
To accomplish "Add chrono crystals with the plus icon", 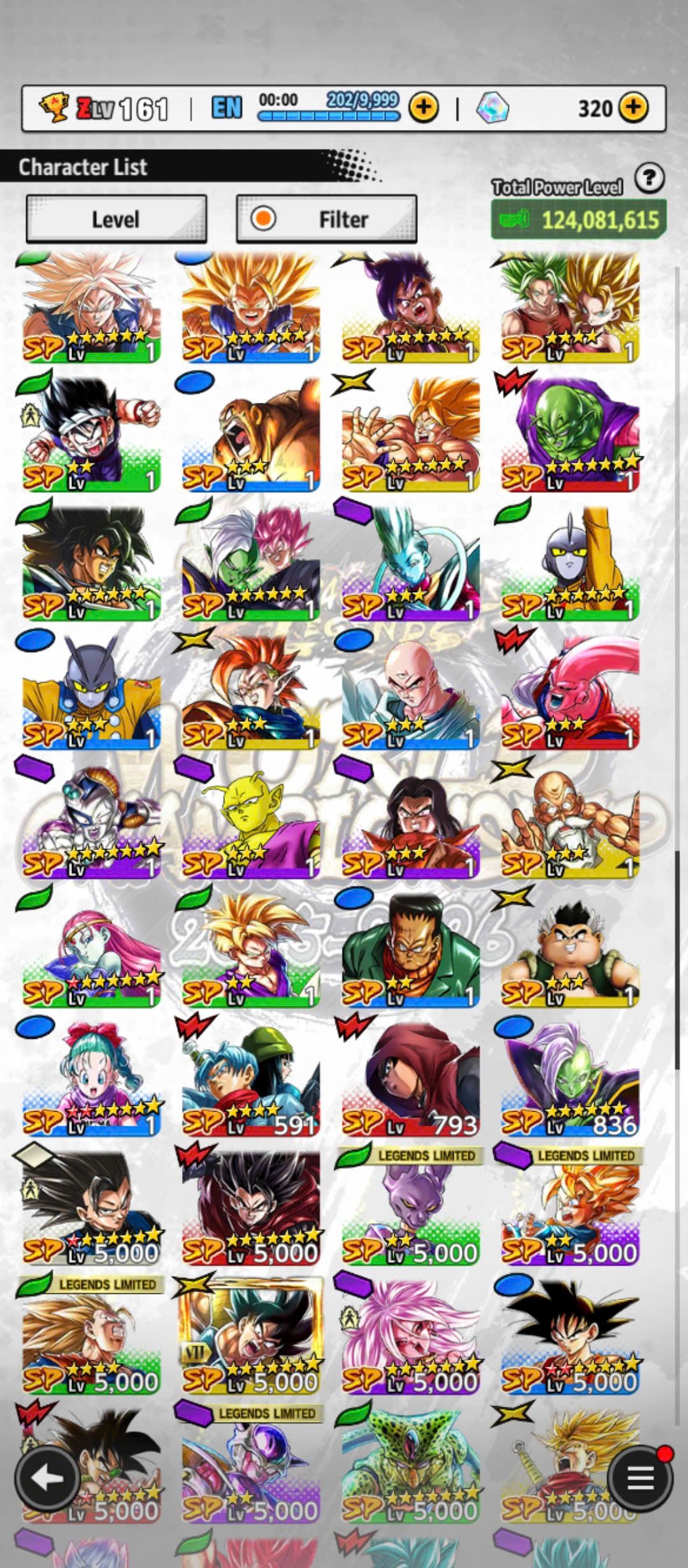I will tap(633, 108).
